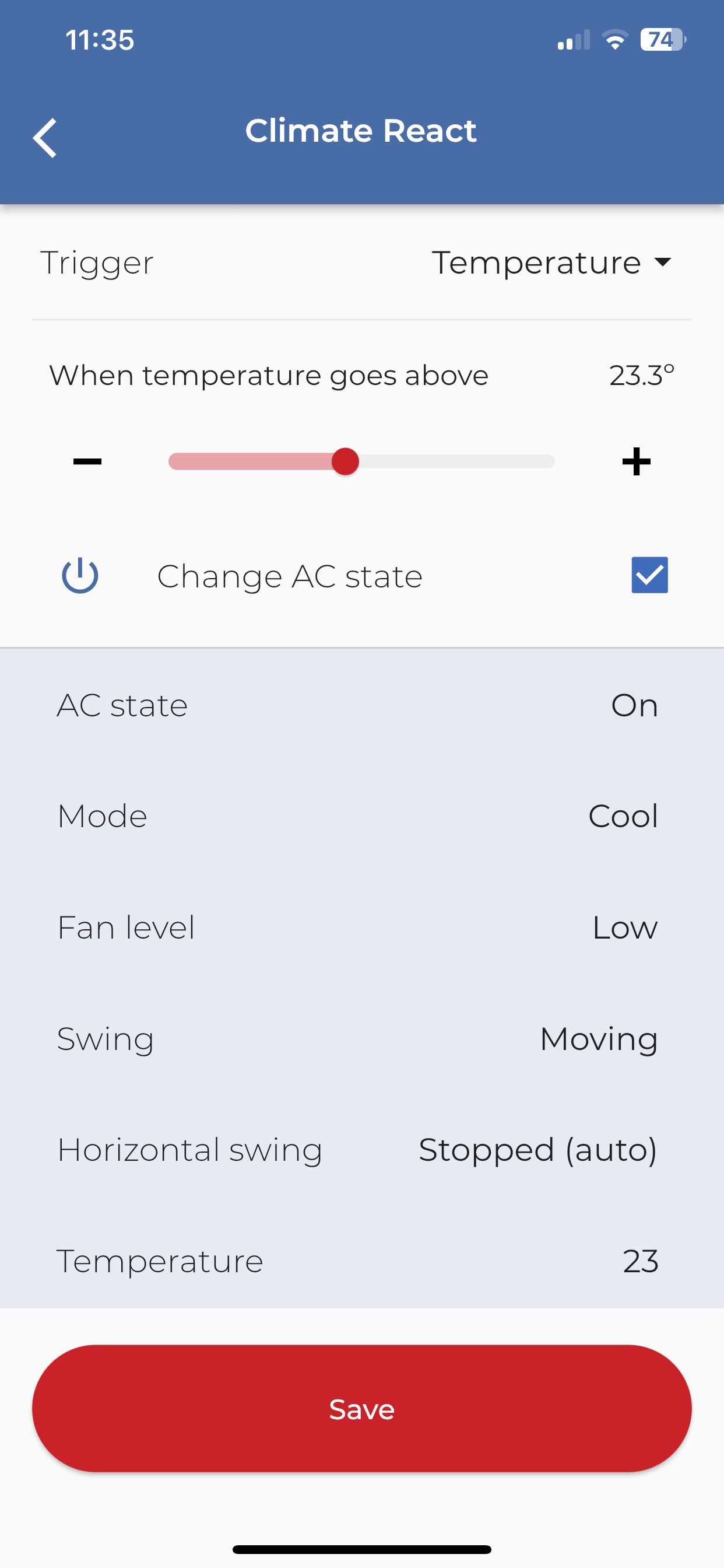The width and height of the screenshot is (724, 1568).
Task: Increase threshold temperature with plus button
Action: (637, 461)
